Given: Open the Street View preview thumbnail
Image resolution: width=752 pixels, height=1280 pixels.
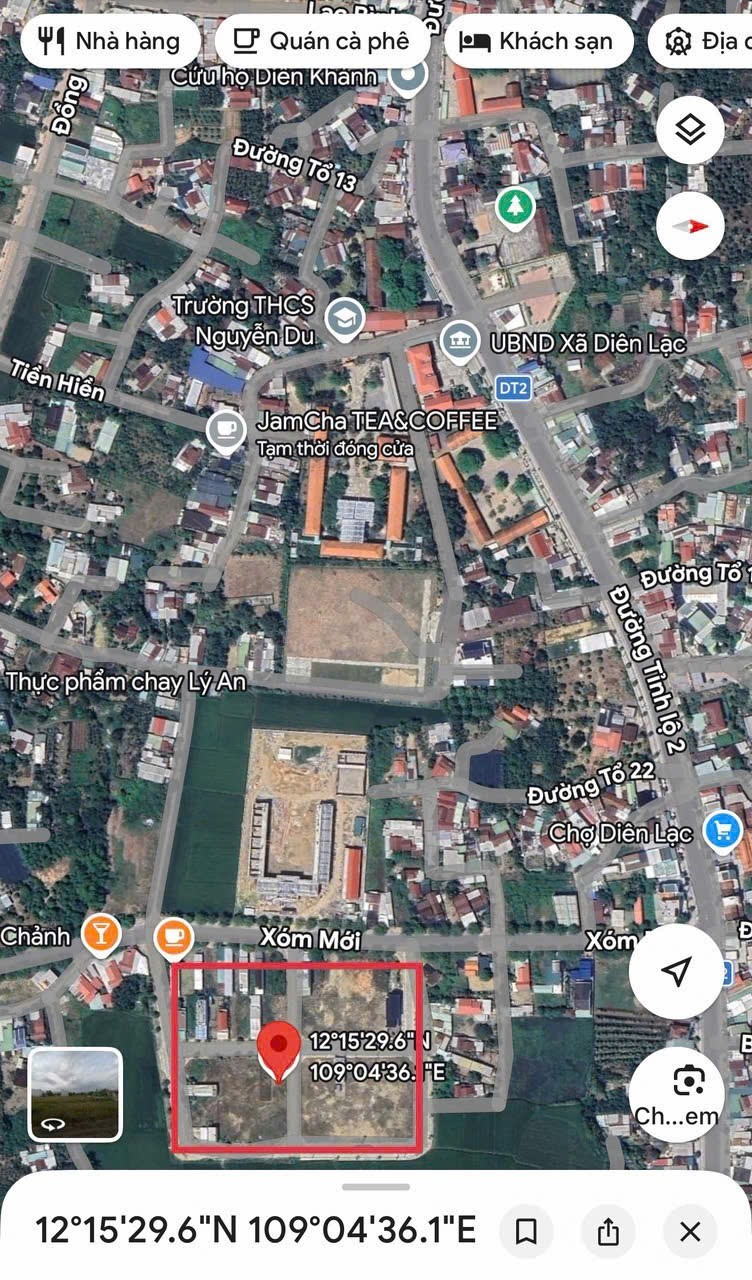Looking at the screenshot, I should coord(75,1094).
